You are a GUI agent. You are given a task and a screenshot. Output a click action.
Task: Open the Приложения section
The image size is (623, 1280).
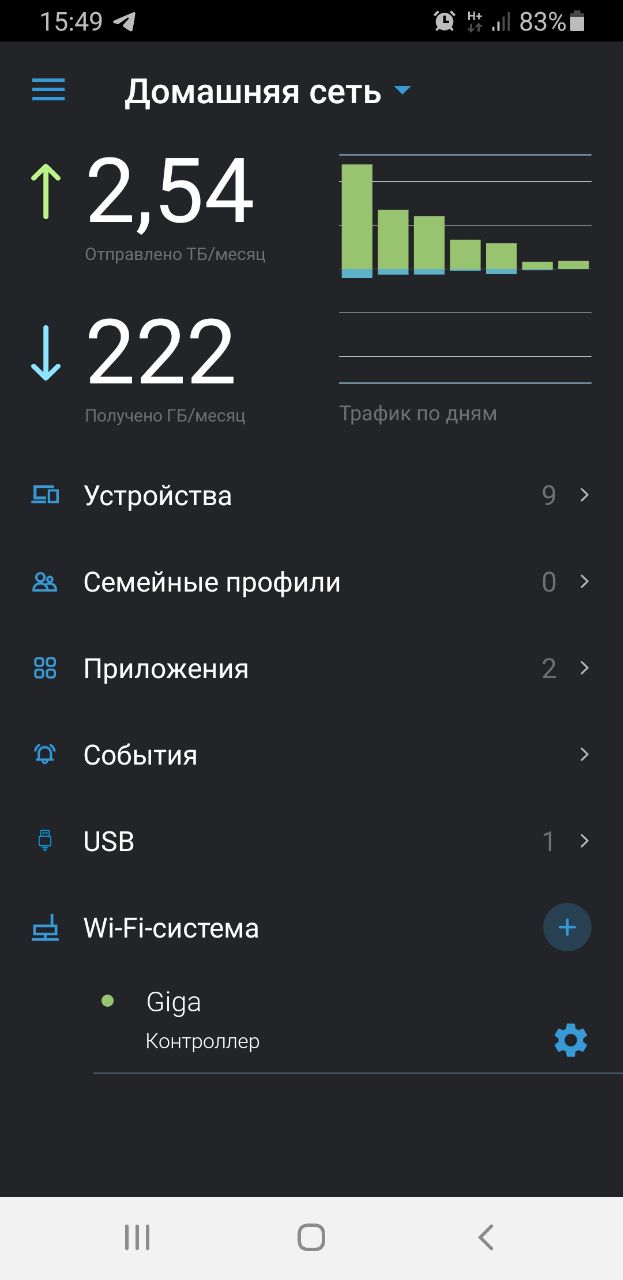[x=311, y=668]
